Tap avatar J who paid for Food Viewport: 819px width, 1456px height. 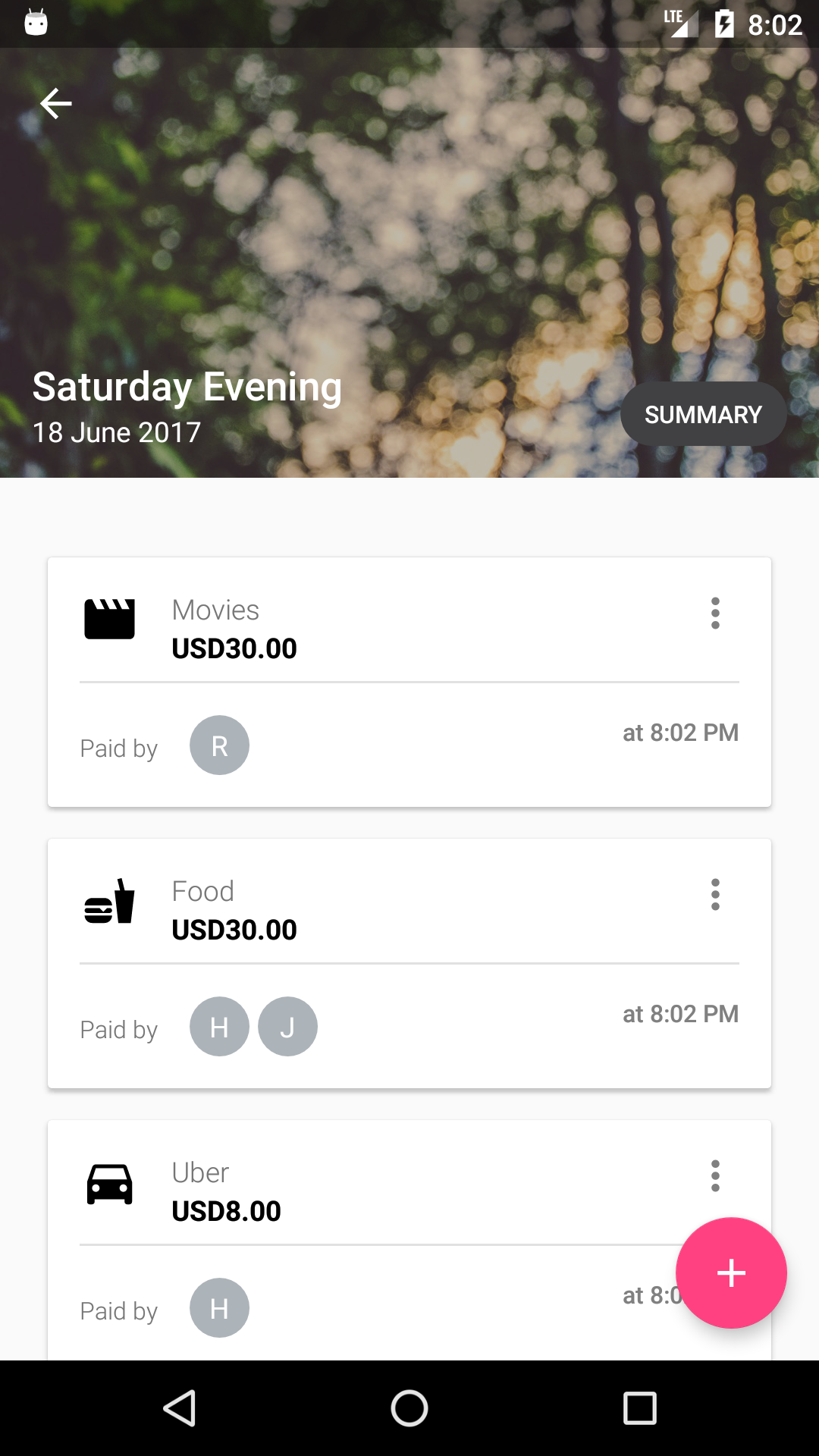(287, 1026)
